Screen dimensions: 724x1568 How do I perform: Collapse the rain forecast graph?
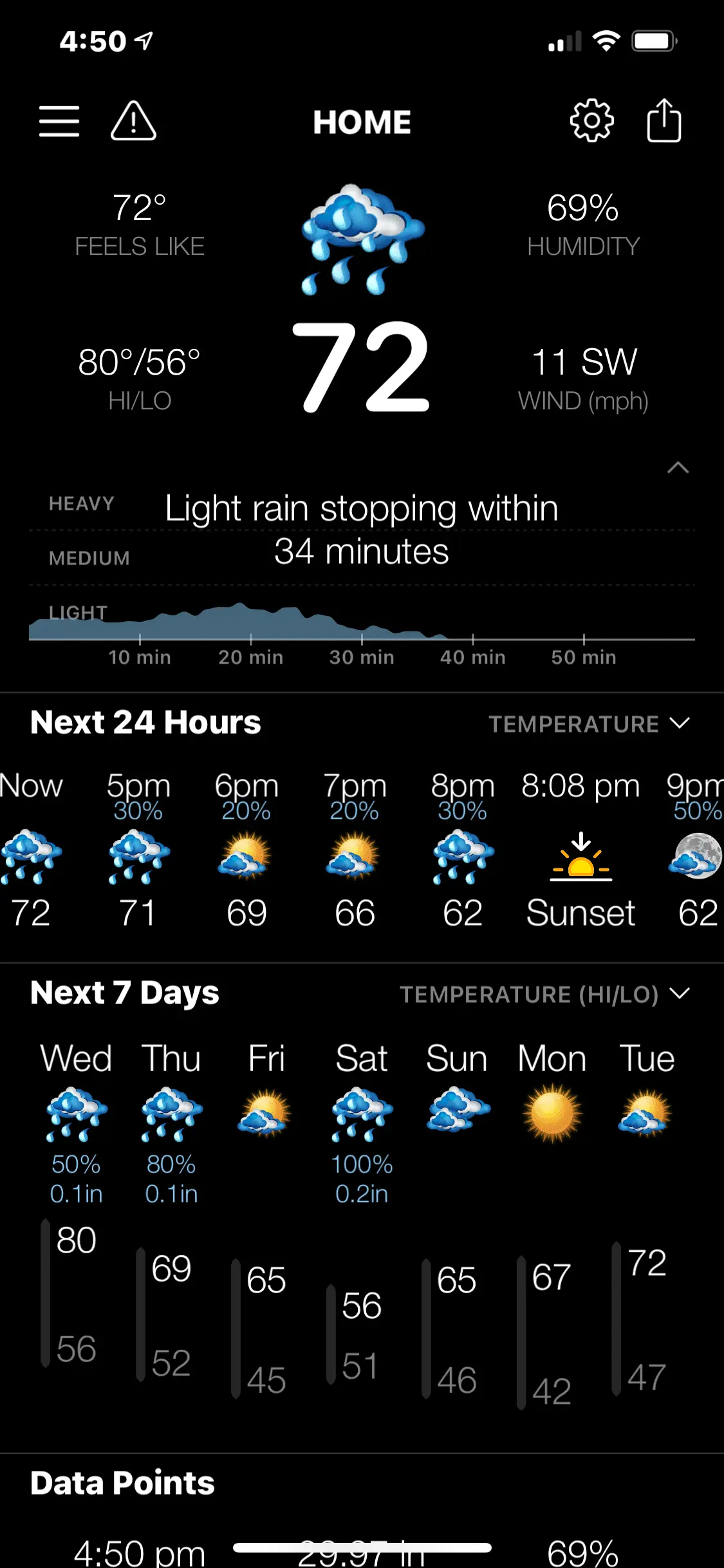click(678, 468)
